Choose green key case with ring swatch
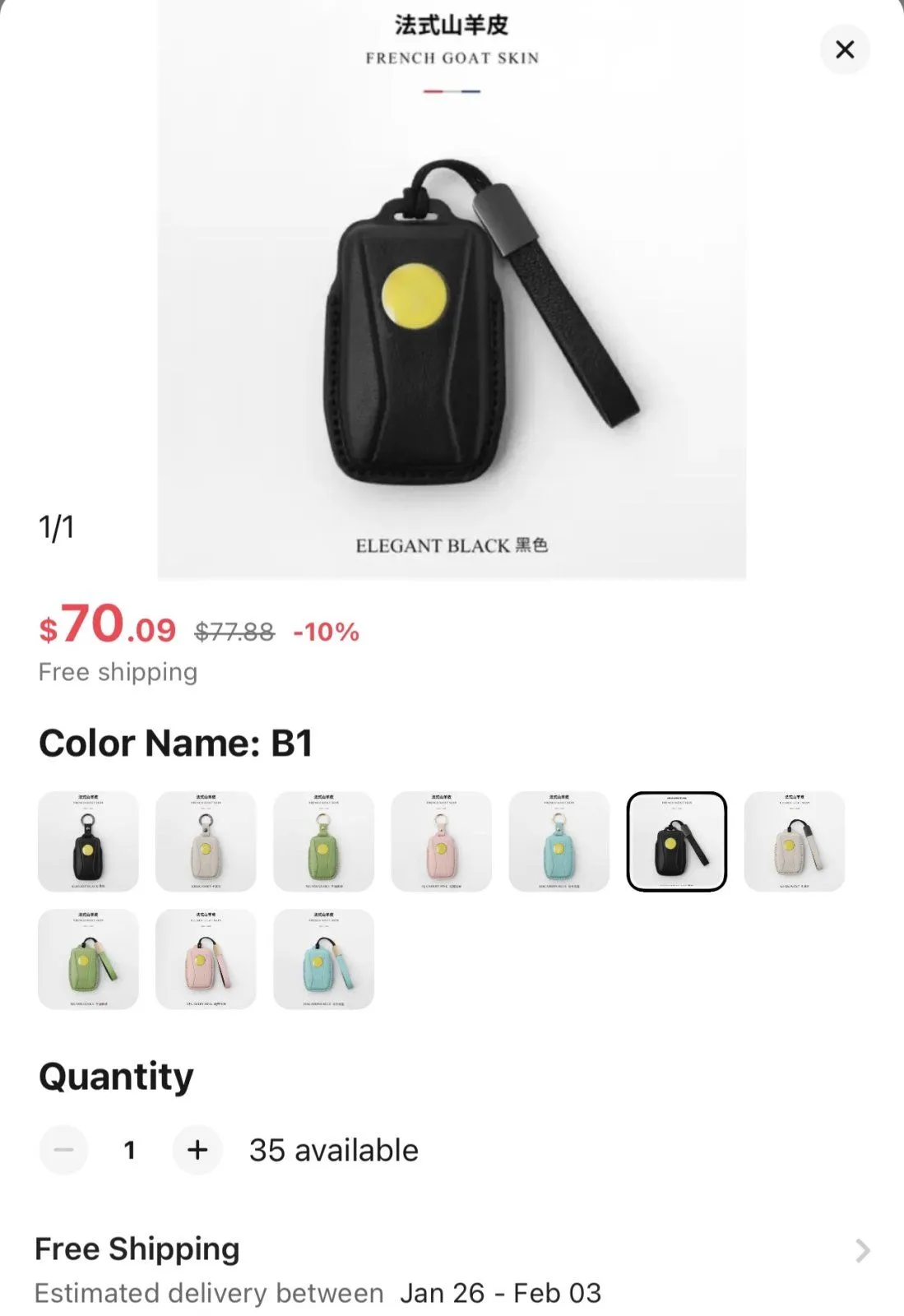The height and width of the screenshot is (1316, 904). (323, 841)
